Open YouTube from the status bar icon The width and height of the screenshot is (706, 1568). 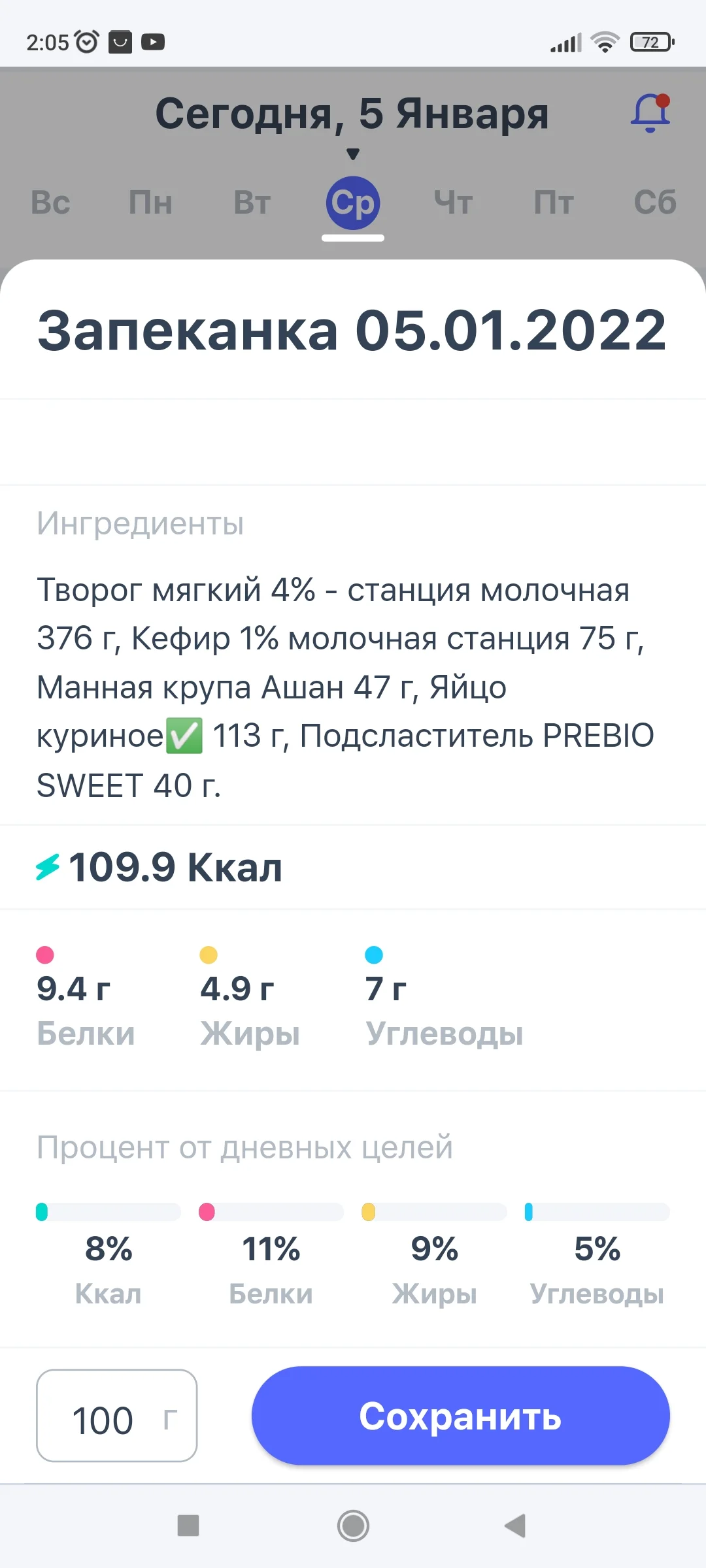pos(152,42)
